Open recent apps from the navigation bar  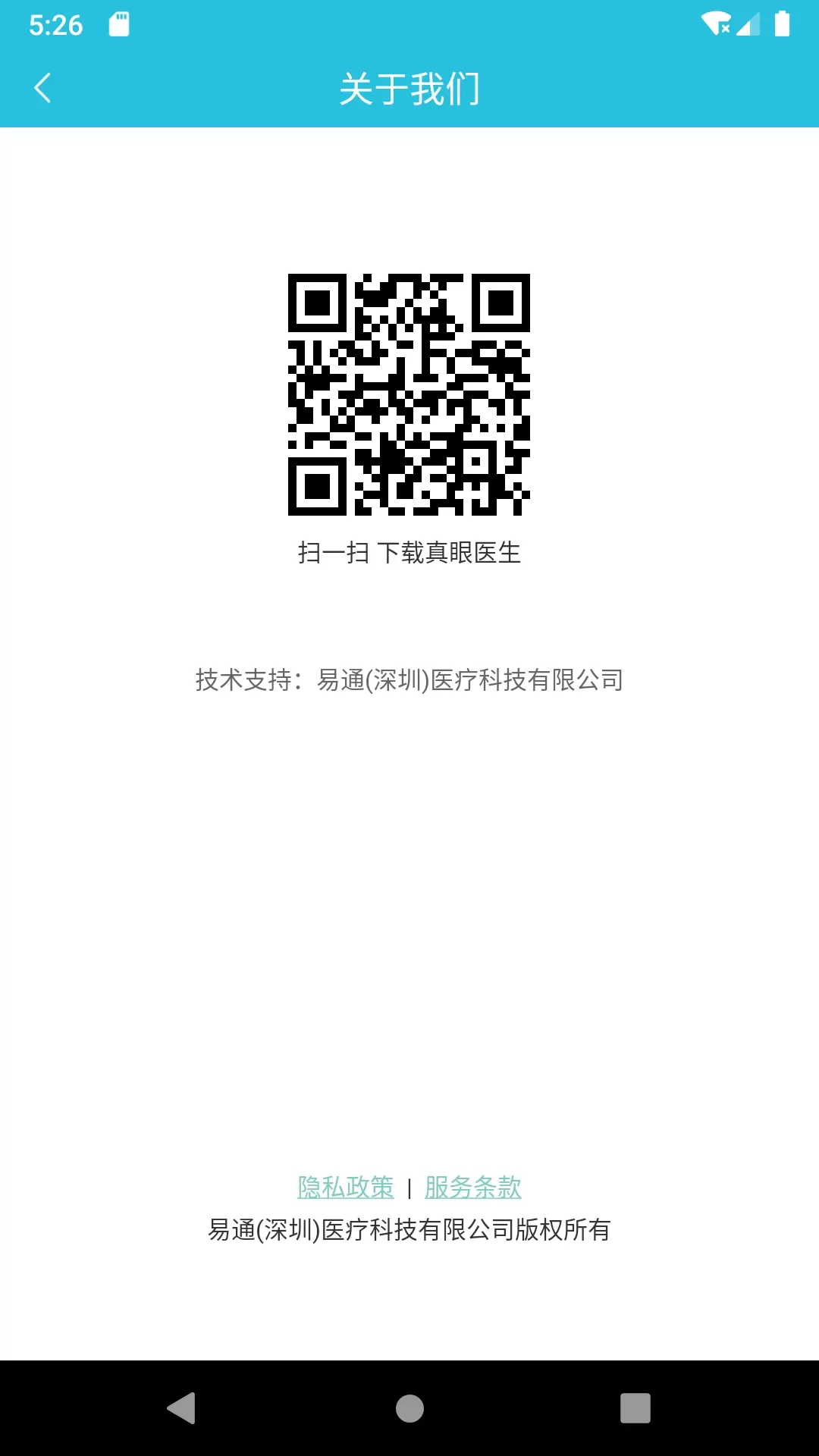point(635,1408)
